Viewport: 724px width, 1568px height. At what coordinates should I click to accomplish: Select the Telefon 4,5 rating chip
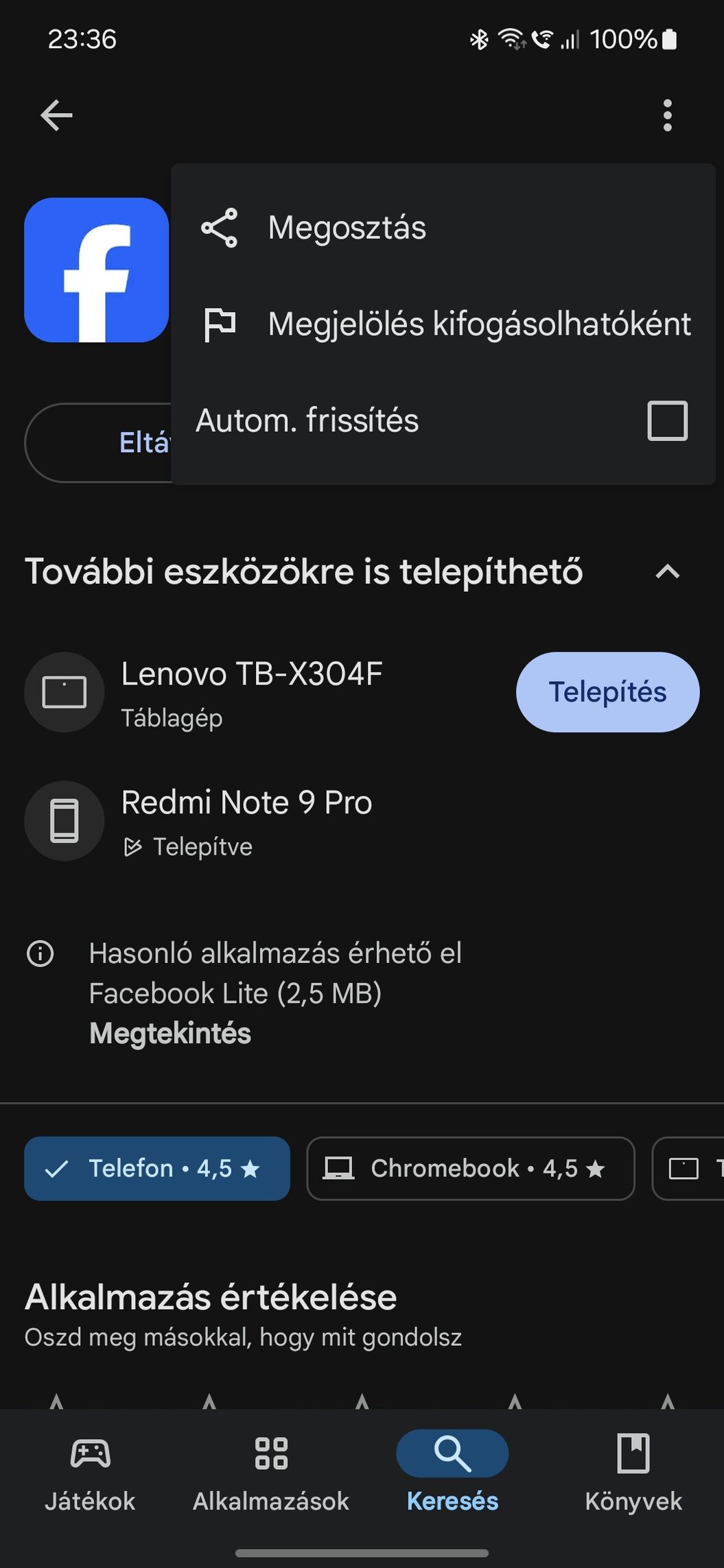click(x=157, y=1168)
